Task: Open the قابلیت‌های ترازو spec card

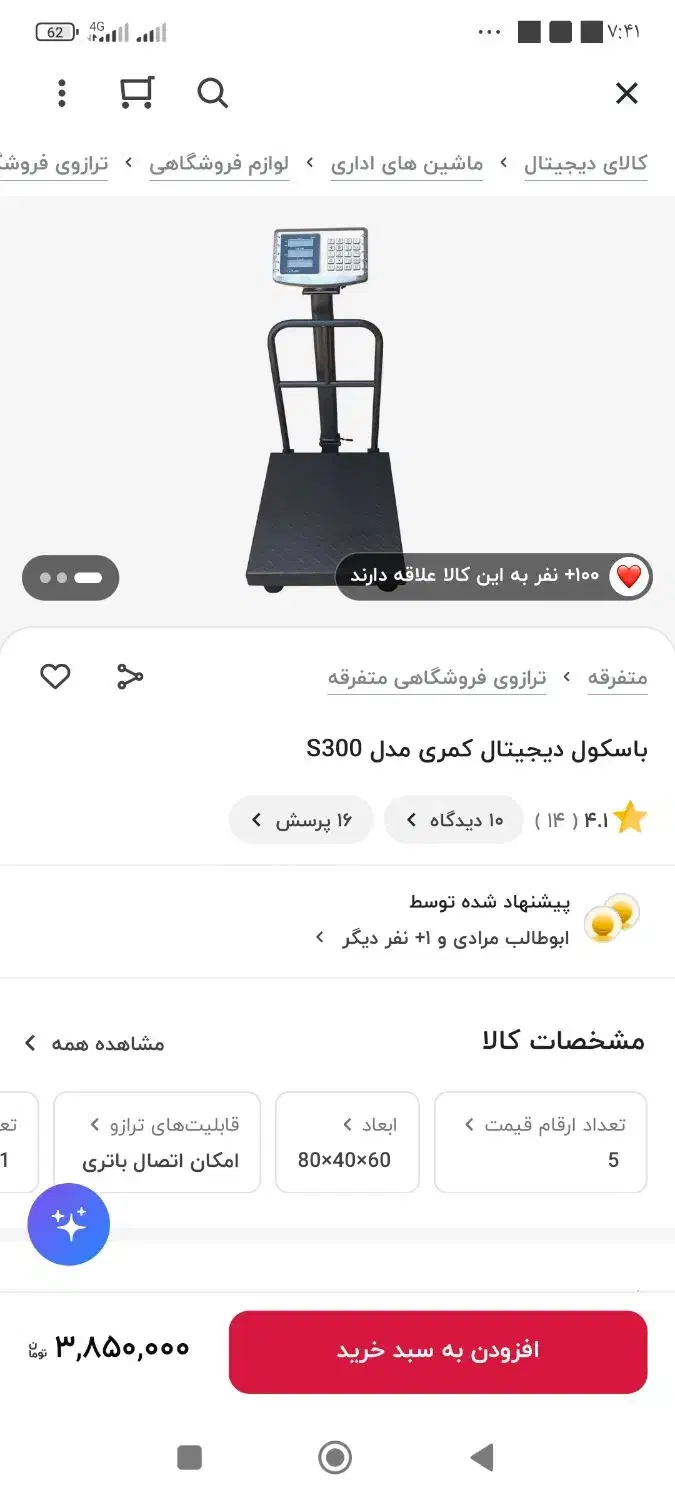Action: pyautogui.click(x=157, y=1142)
